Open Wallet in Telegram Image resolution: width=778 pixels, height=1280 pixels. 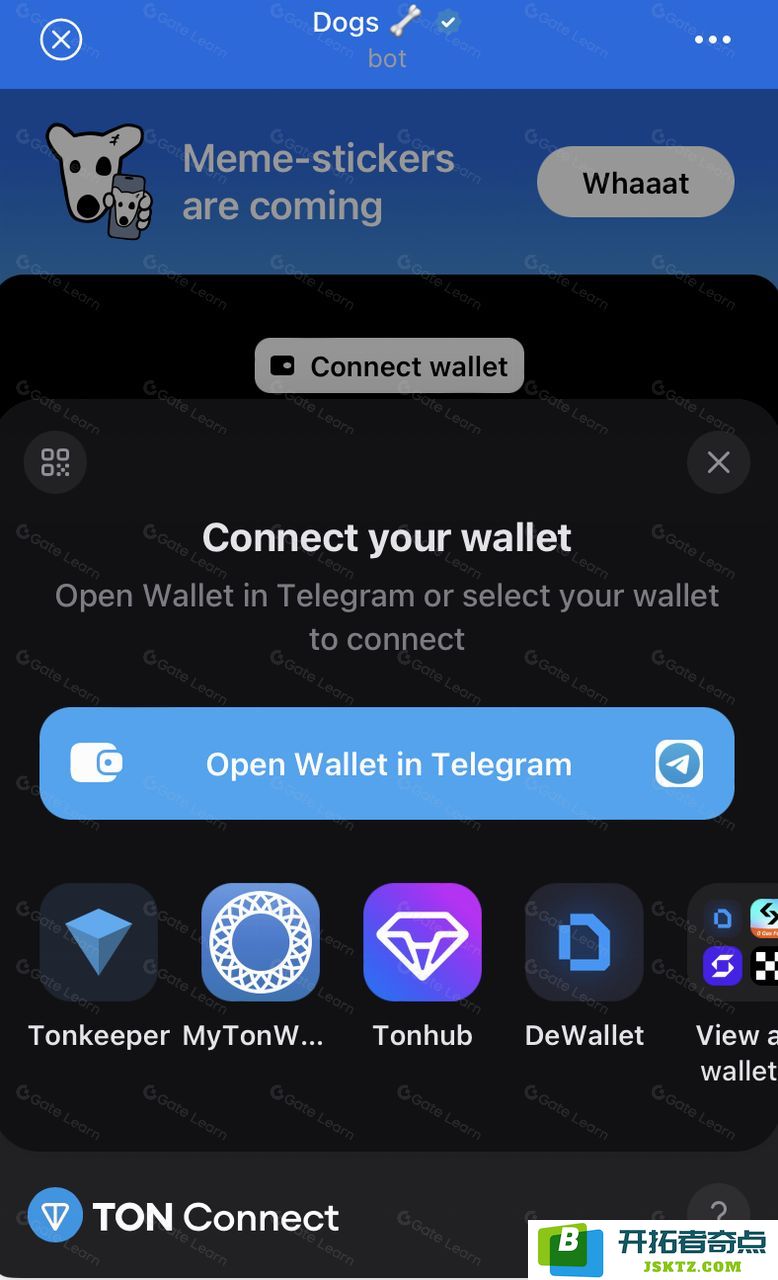pos(387,764)
